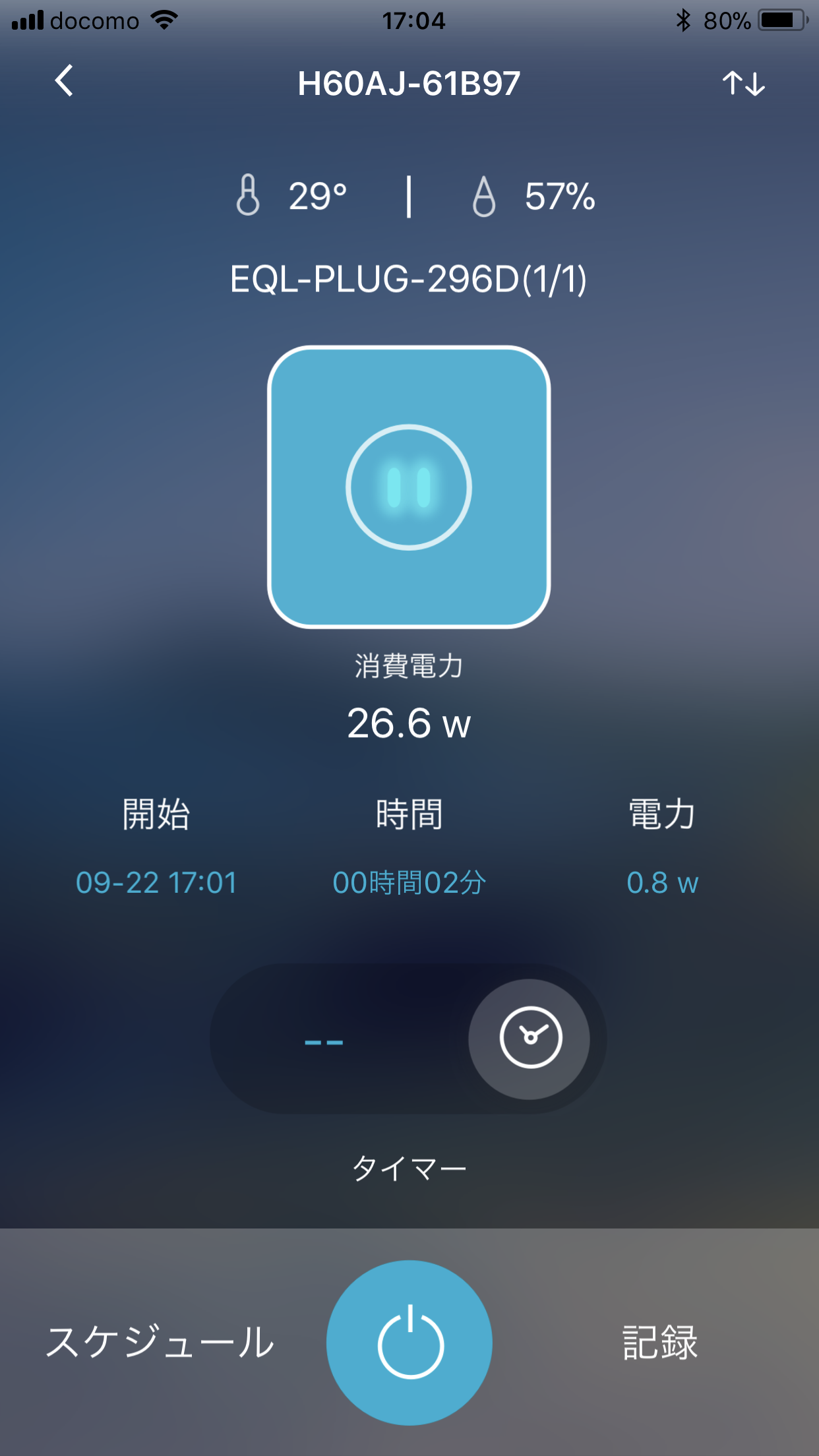Screen dimensions: 819x1456
Task: Toggle the タイマー timer switch
Action: click(x=409, y=1039)
